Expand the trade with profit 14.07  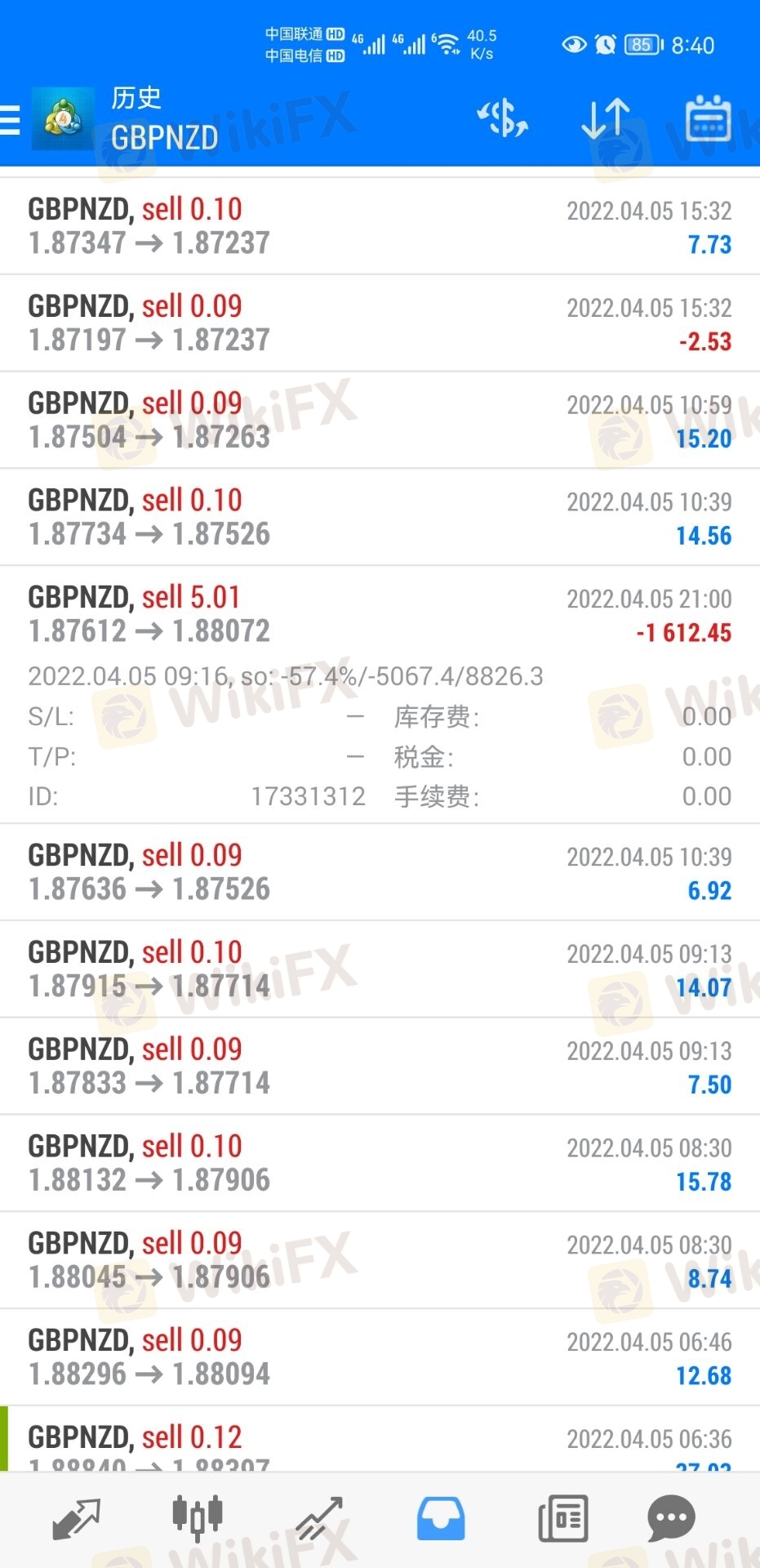click(x=380, y=969)
